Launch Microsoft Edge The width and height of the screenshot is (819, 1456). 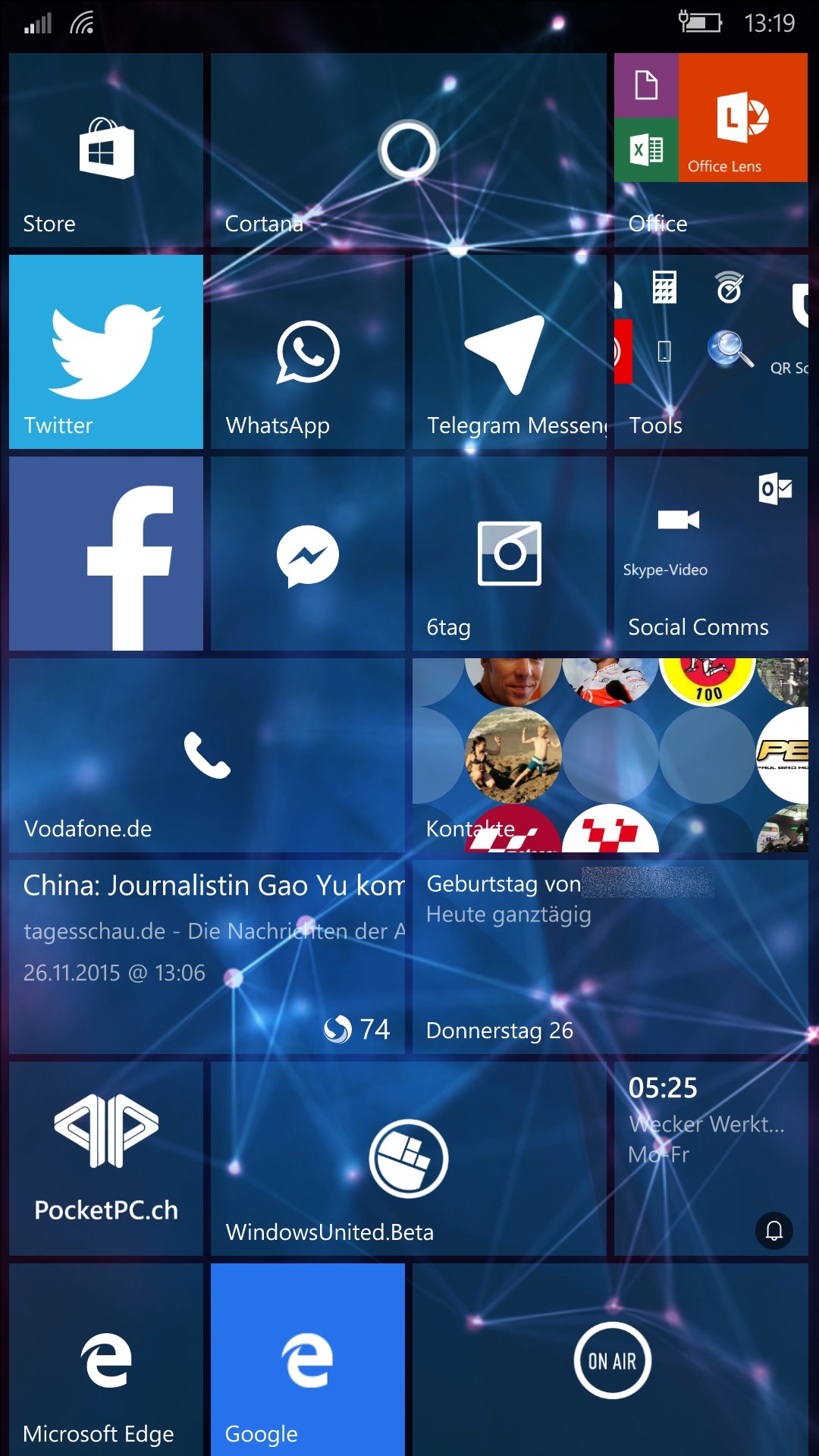click(x=106, y=1360)
